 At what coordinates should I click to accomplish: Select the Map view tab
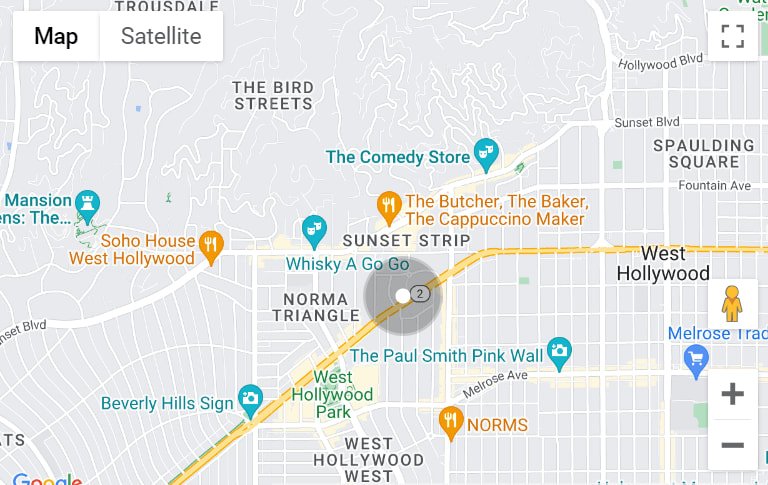(x=56, y=37)
